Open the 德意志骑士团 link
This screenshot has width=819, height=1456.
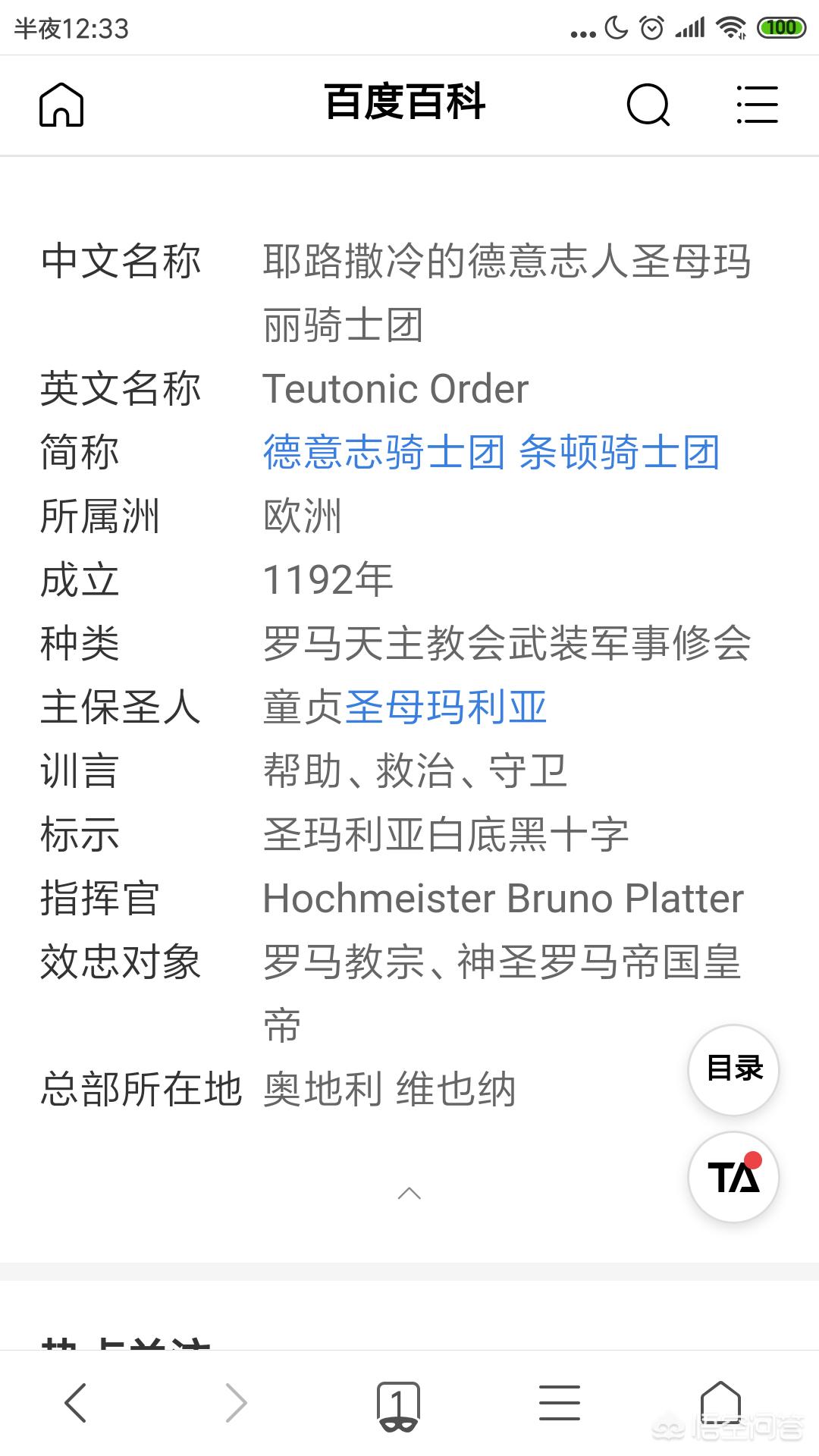coord(384,453)
